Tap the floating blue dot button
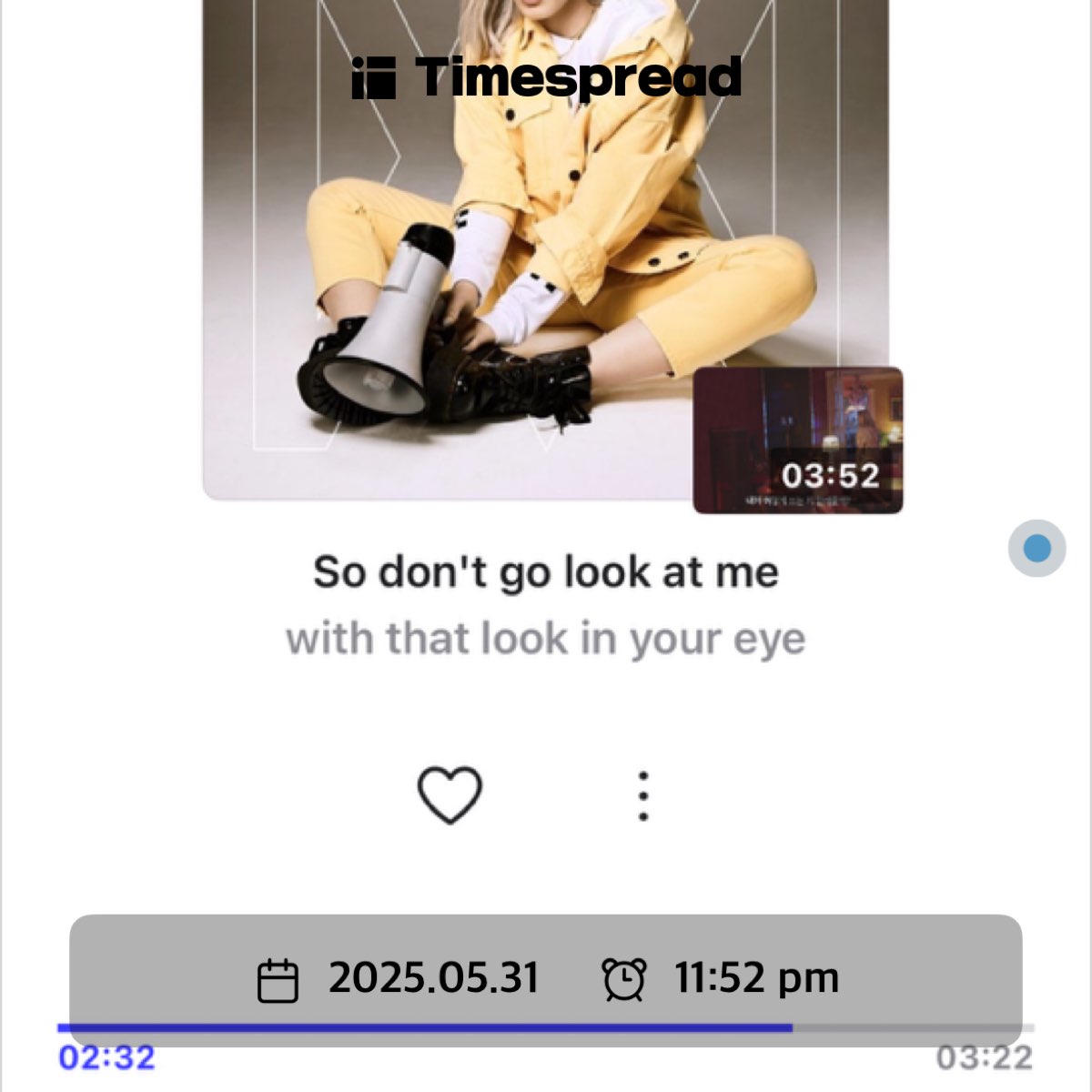This screenshot has width=1092, height=1092. [x=1036, y=549]
